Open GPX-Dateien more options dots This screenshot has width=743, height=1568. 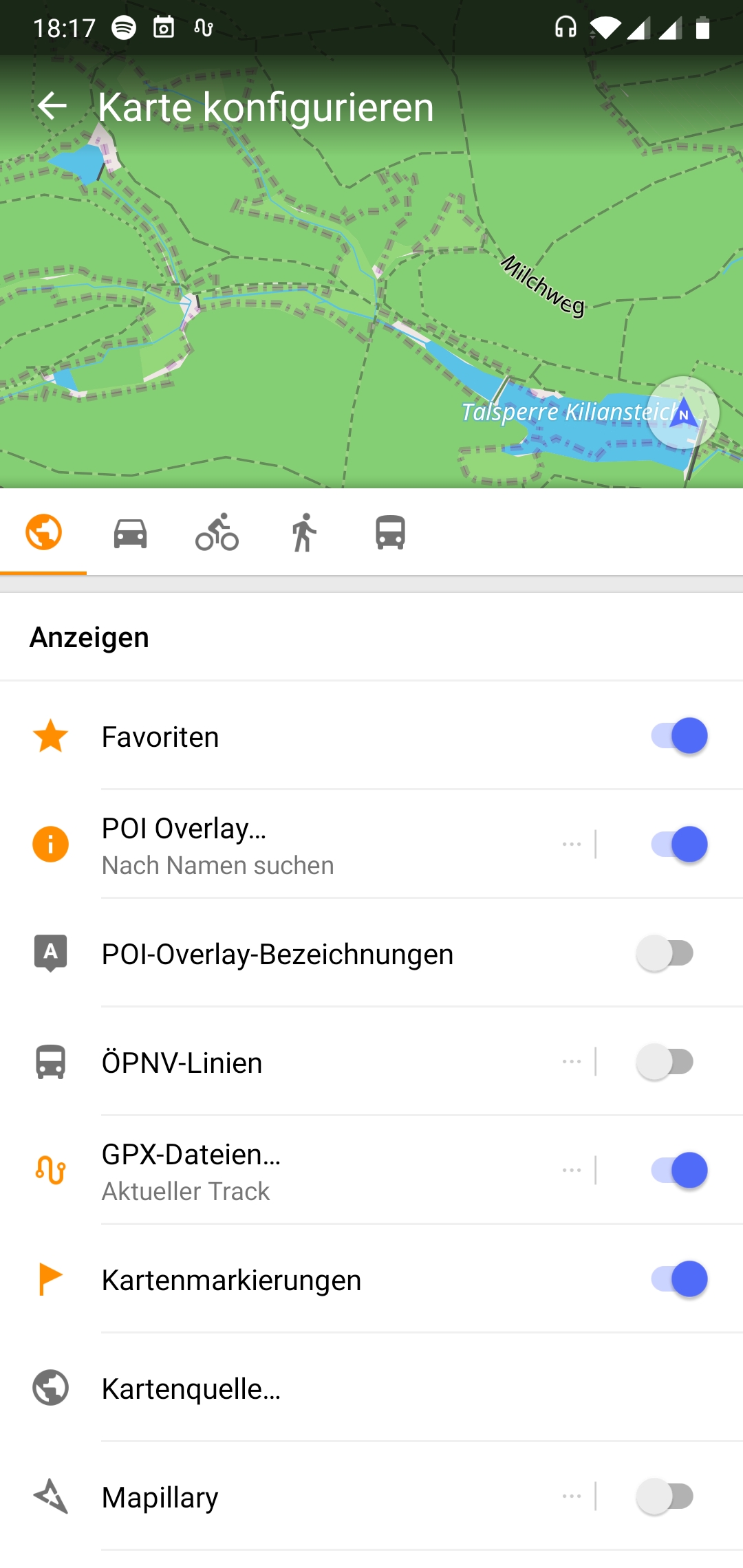(x=572, y=1170)
